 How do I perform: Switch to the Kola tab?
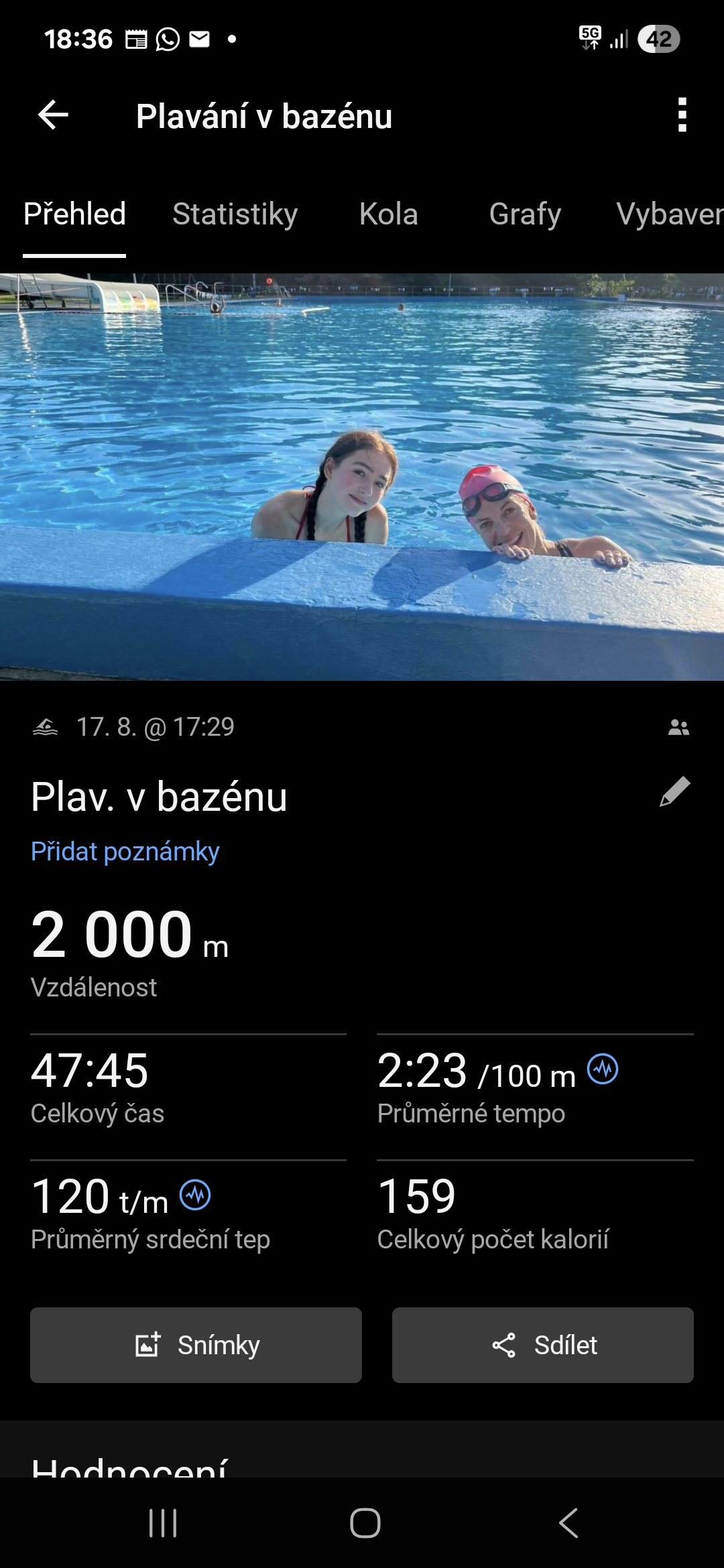pos(388,214)
